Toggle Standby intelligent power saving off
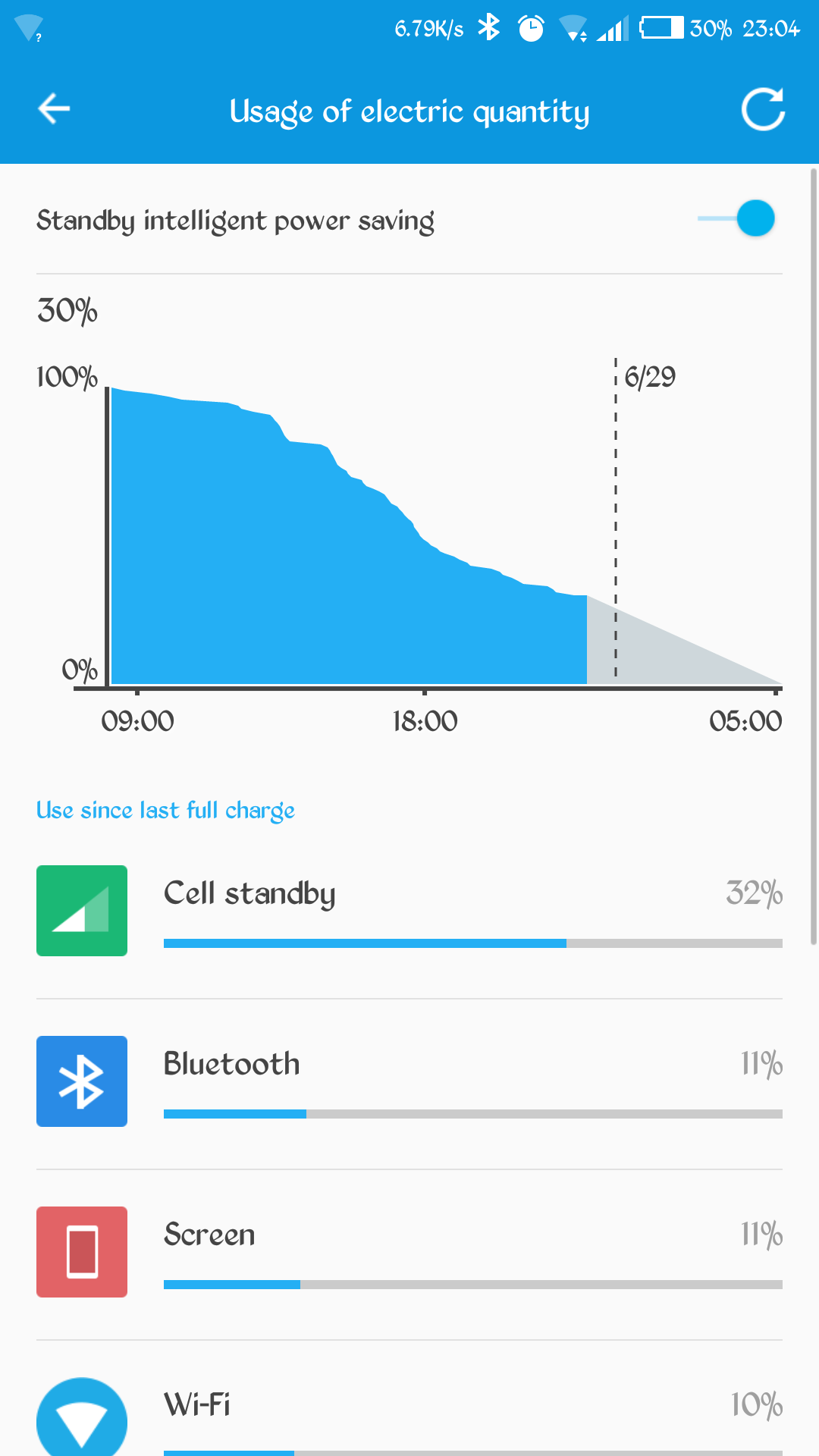The height and width of the screenshot is (1456, 819). click(736, 218)
